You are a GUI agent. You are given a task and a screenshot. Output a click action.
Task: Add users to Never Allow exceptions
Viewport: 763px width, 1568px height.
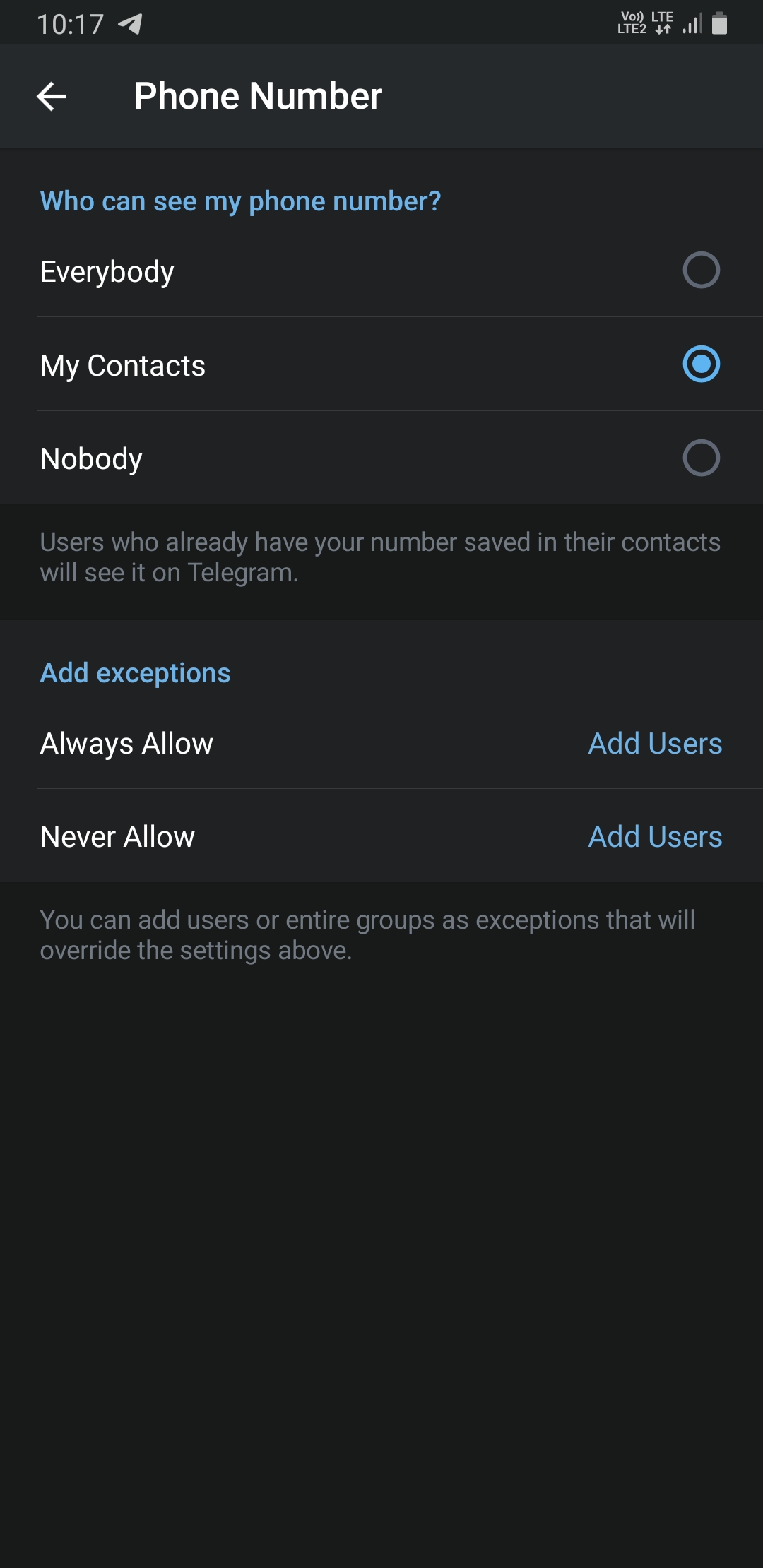coord(655,836)
